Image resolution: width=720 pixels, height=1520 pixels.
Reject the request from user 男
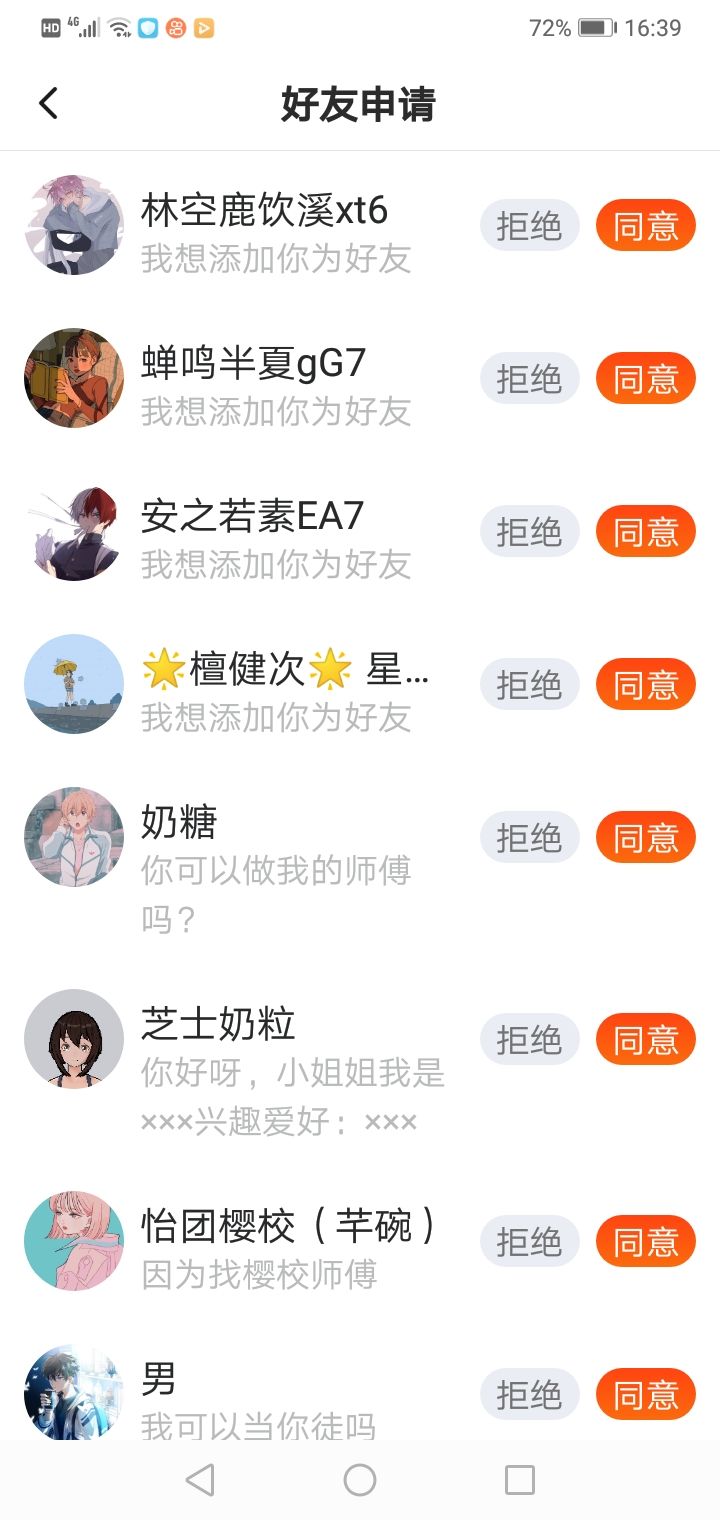(529, 1394)
